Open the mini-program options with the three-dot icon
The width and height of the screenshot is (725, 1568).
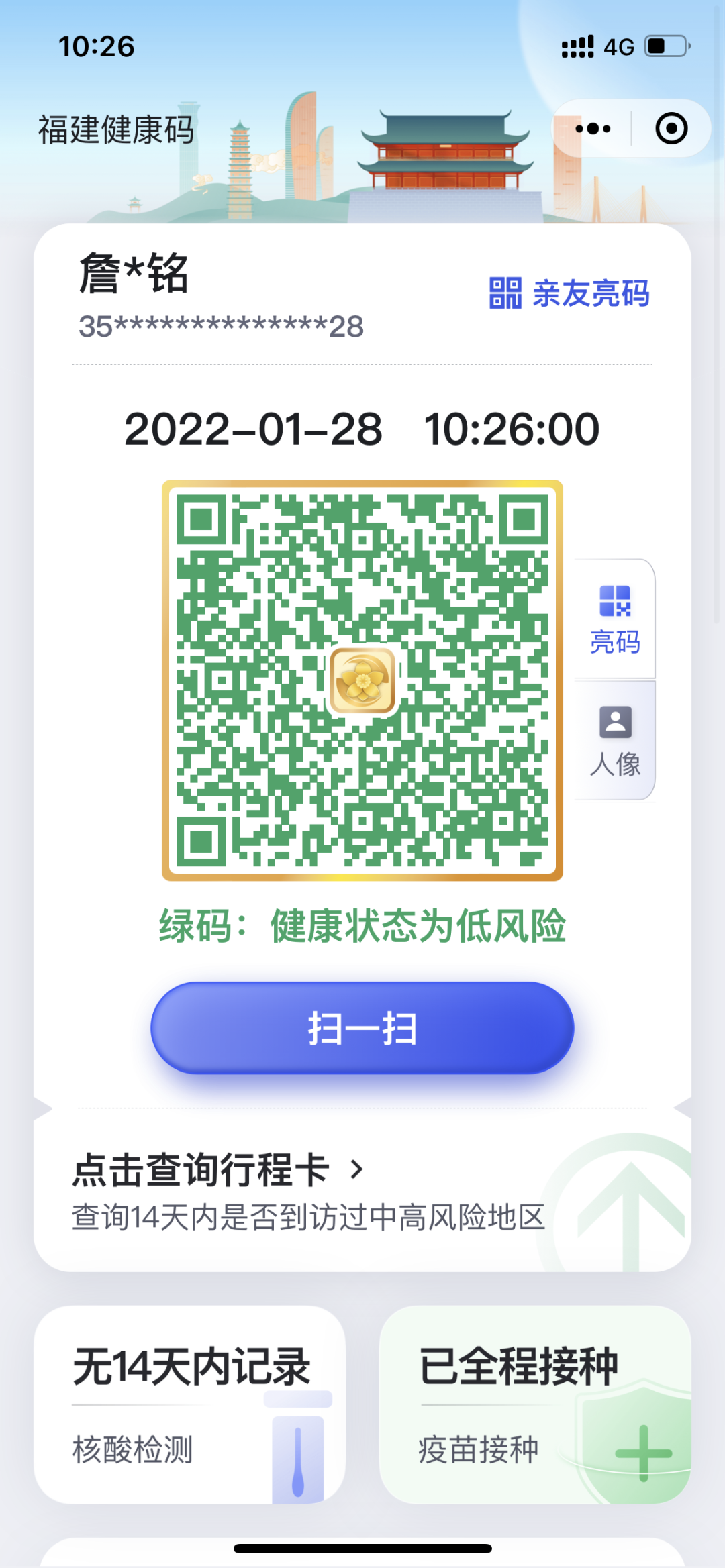[x=593, y=128]
